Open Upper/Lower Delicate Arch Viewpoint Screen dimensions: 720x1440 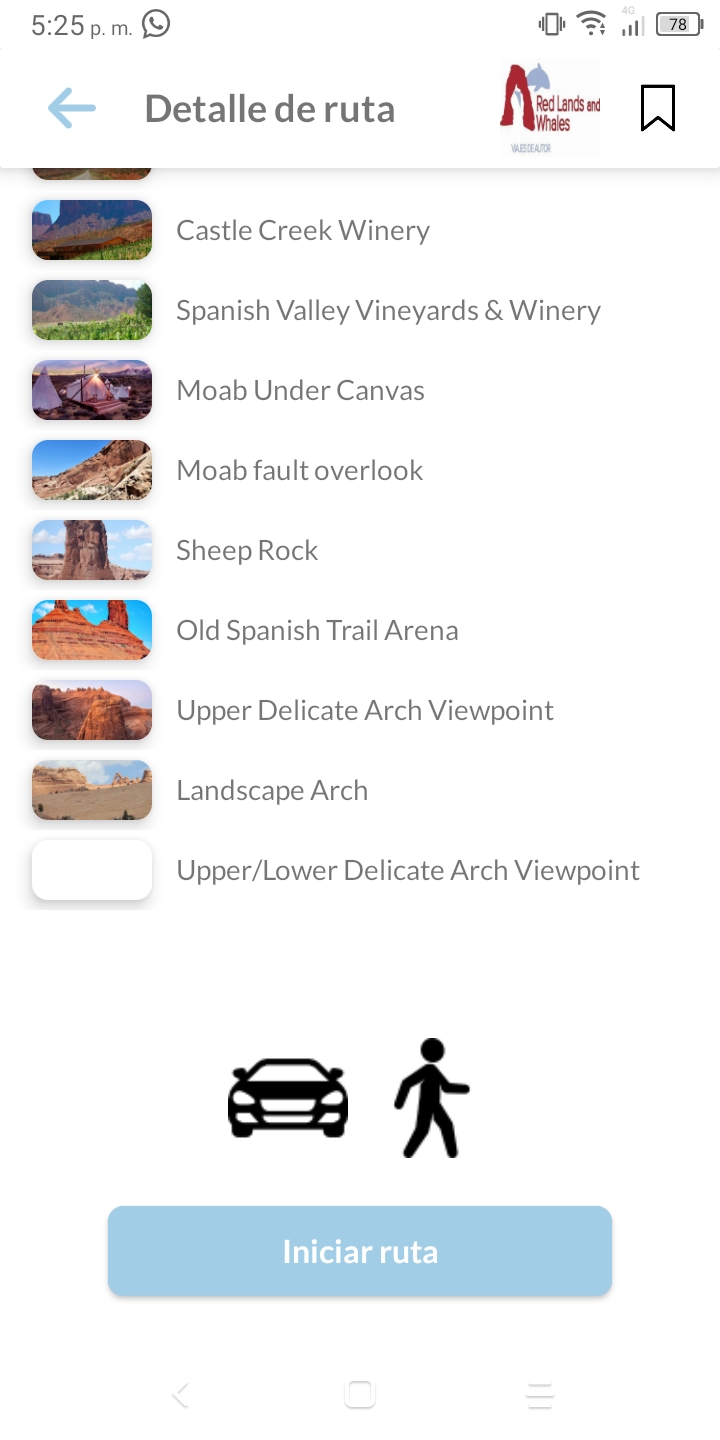[407, 870]
